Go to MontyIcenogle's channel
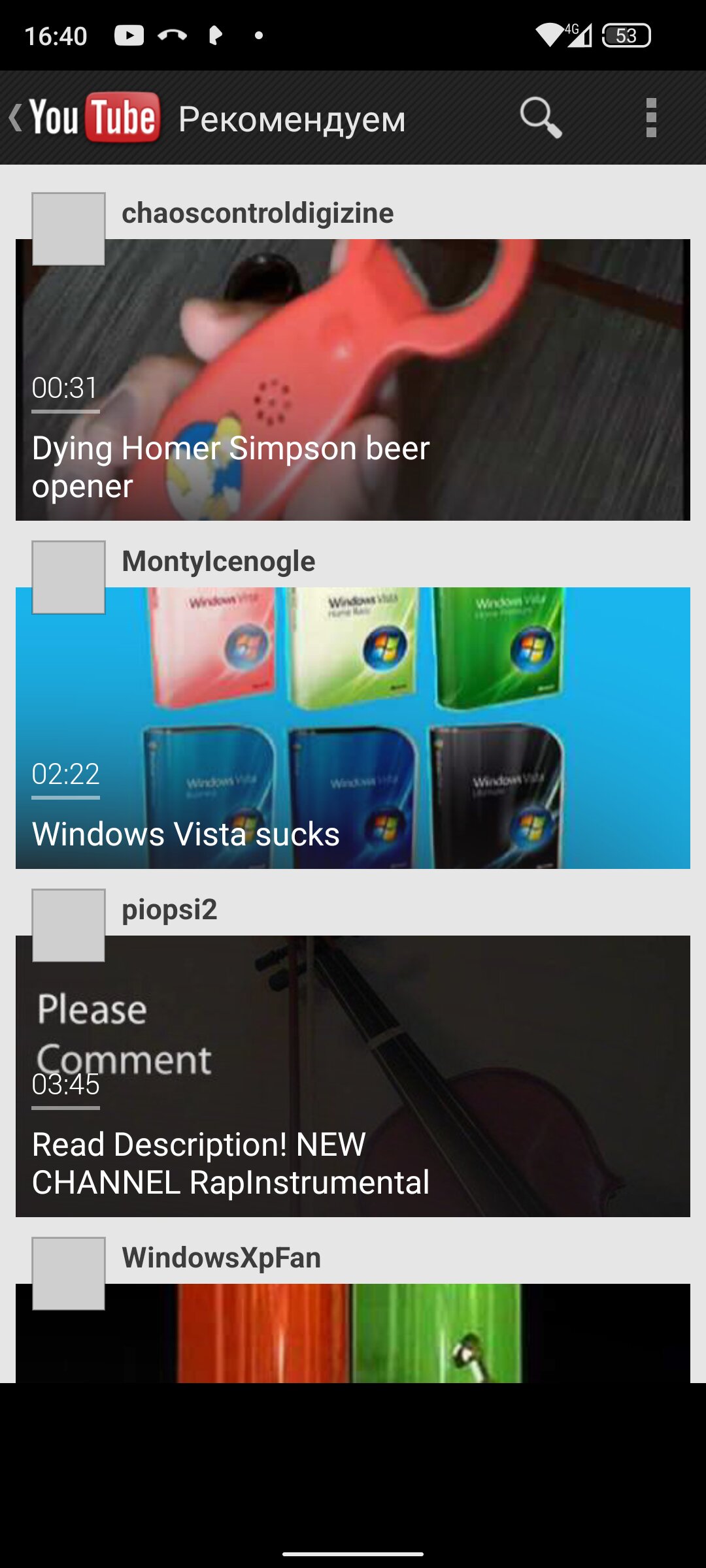 pyautogui.click(x=218, y=561)
